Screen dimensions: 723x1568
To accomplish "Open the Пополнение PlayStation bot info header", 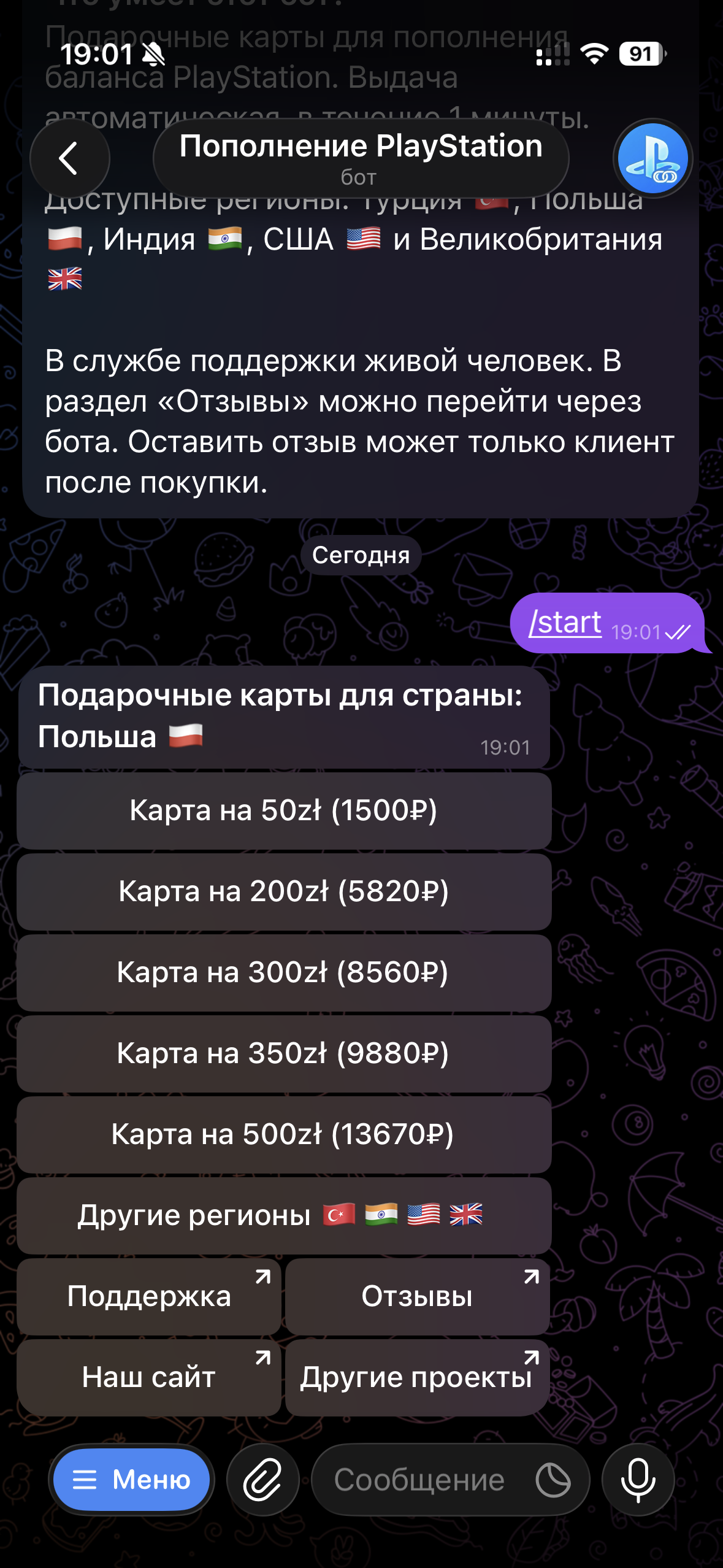I will point(361,158).
